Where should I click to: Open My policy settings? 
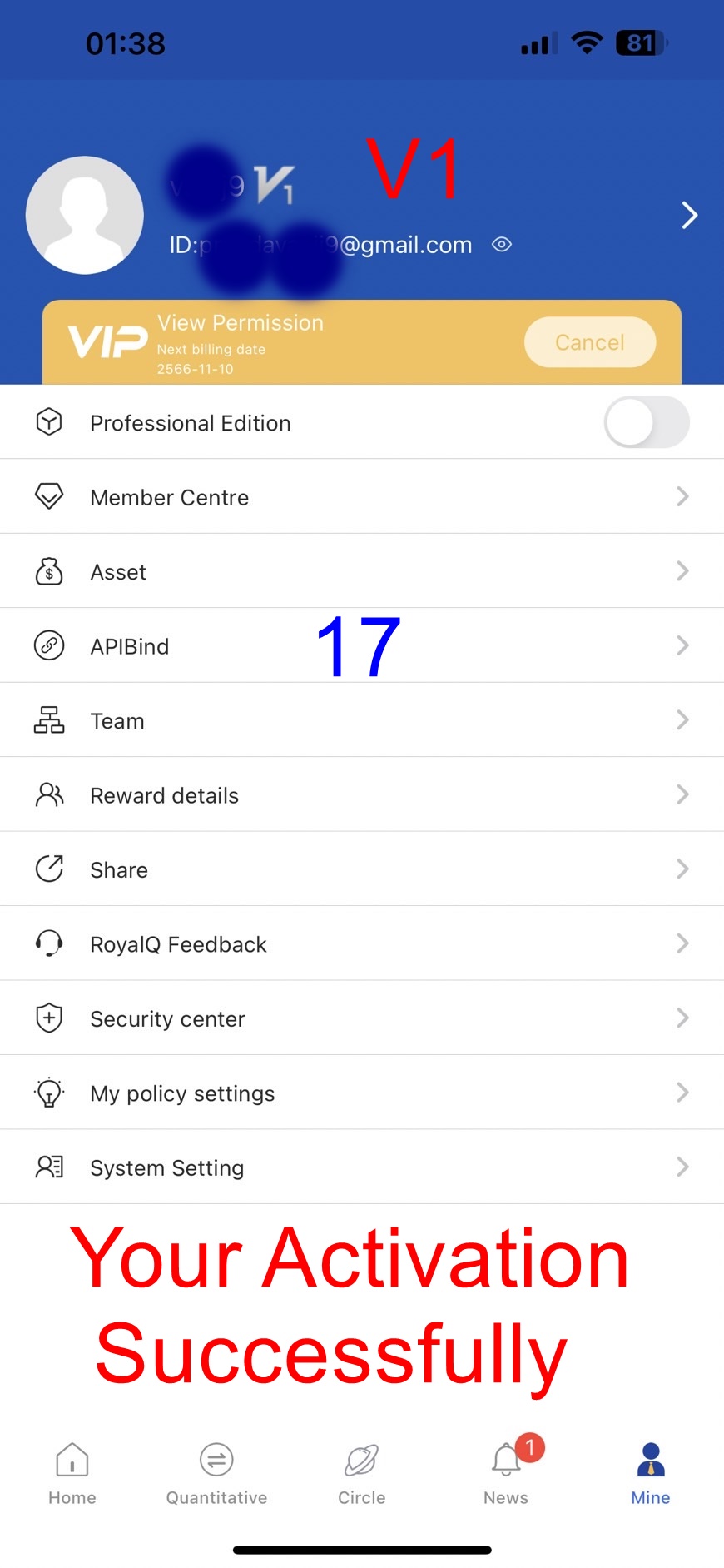361,1093
